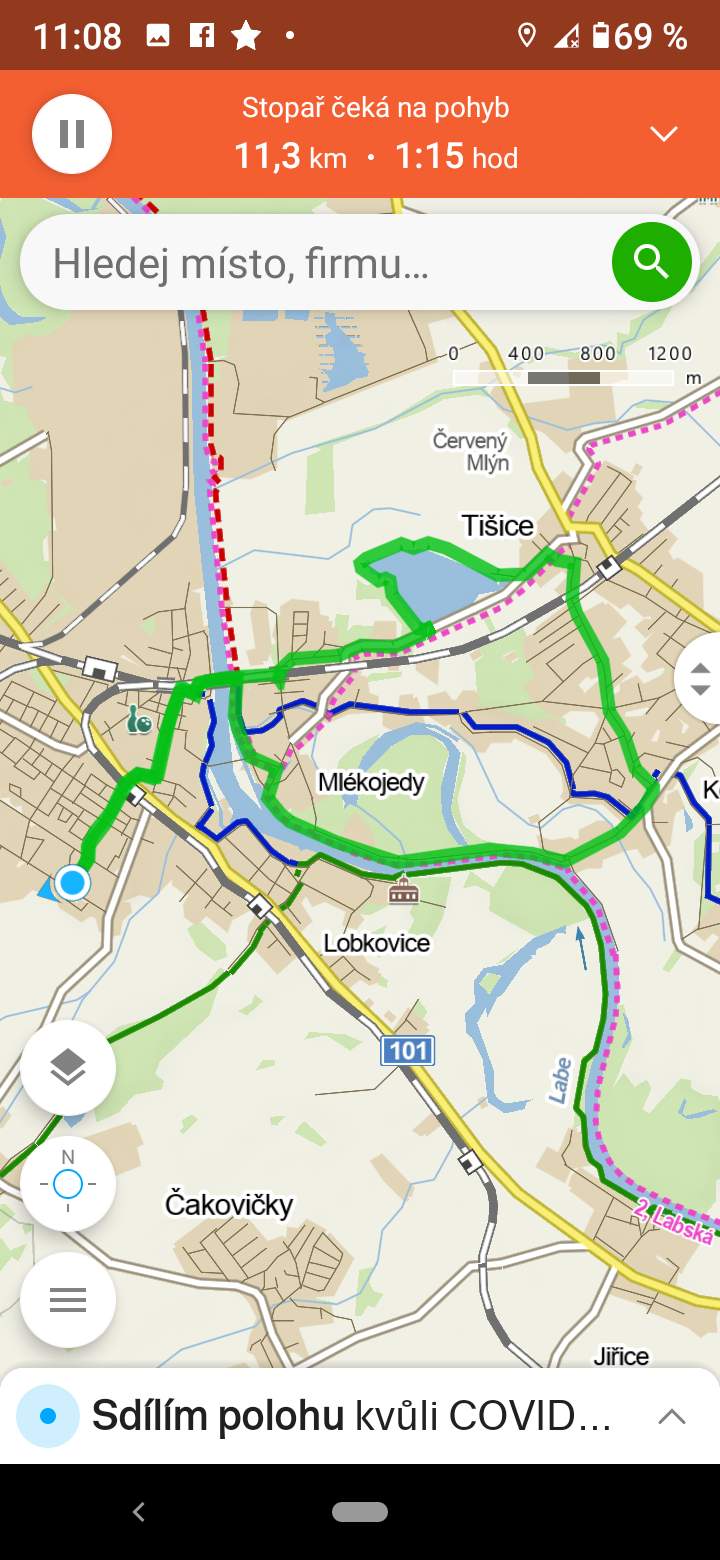Expand the location sharing bar

coord(671,1416)
